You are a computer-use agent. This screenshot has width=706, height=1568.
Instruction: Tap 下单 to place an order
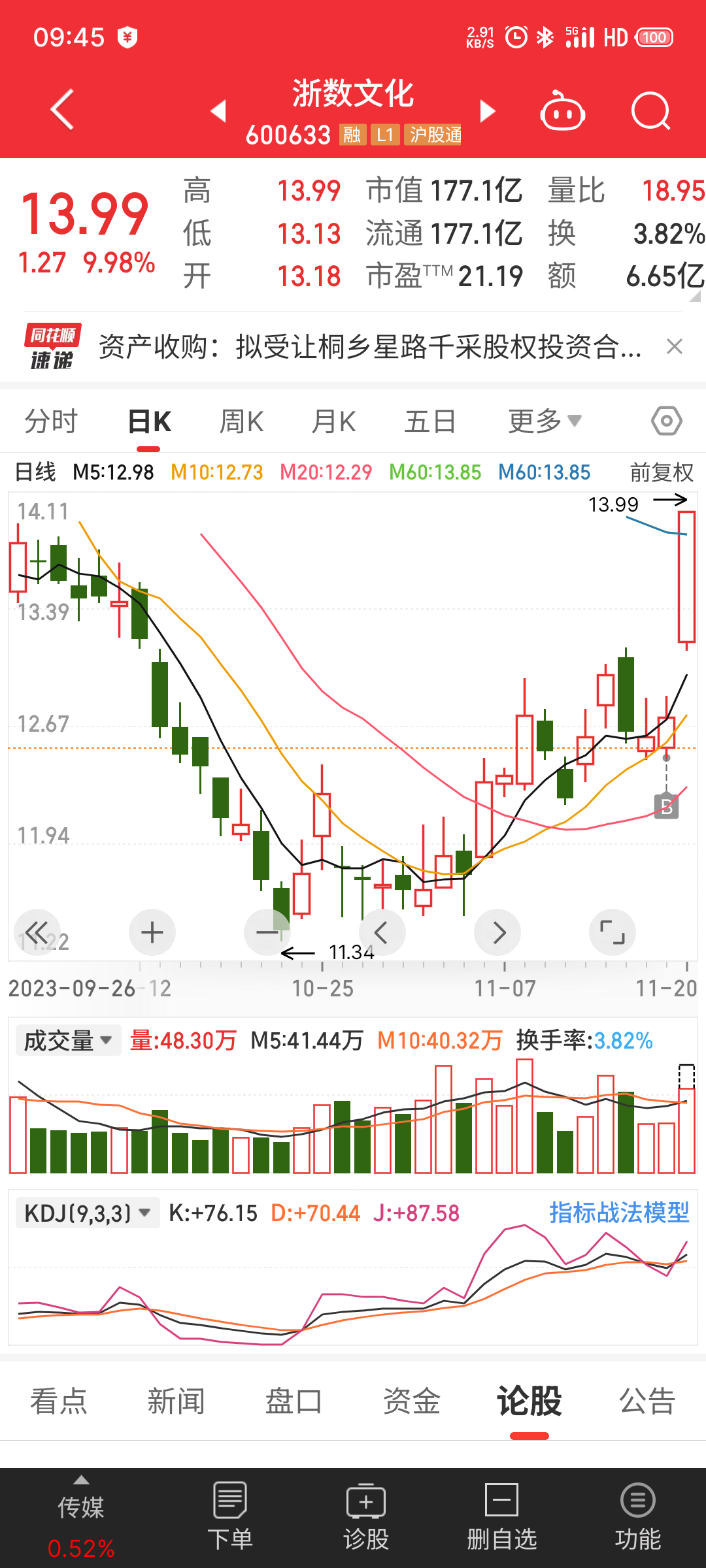229,1517
